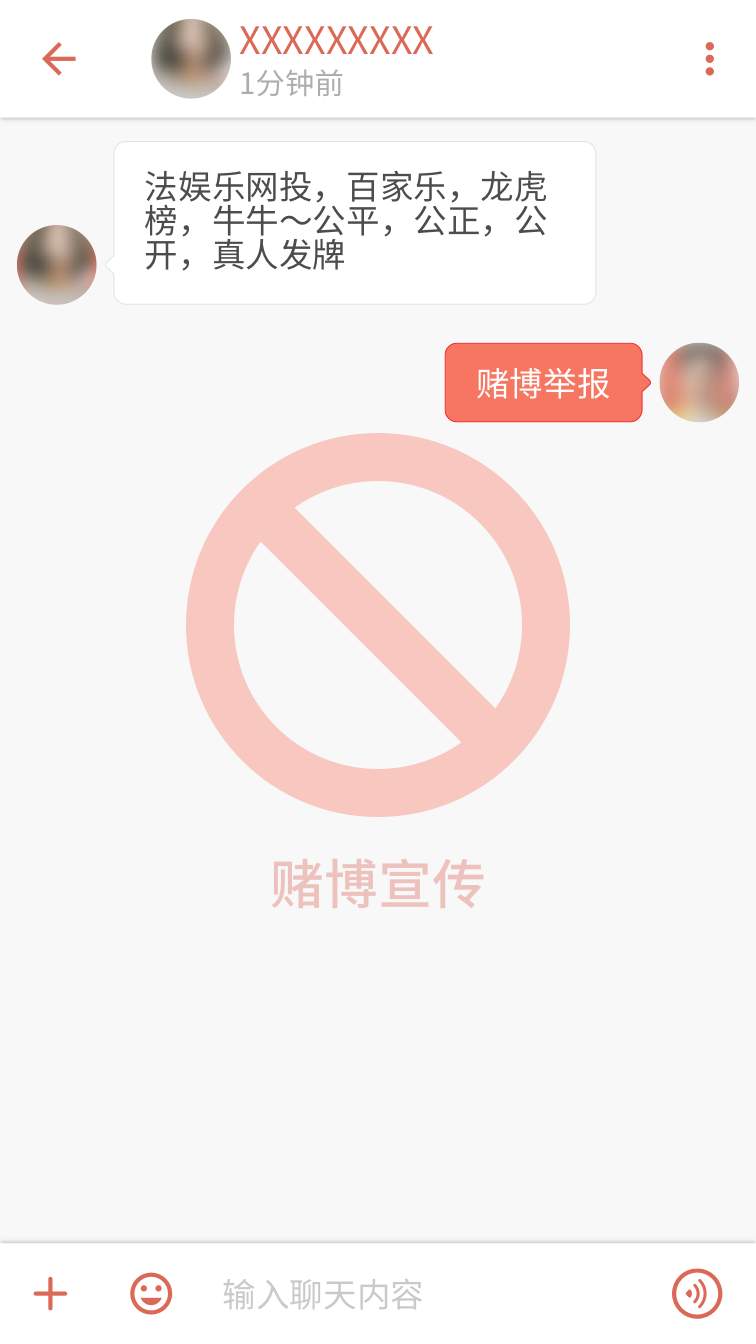Image resolution: width=756 pixels, height=1344 pixels.
Task: Open the emoji picker
Action: (x=151, y=1293)
